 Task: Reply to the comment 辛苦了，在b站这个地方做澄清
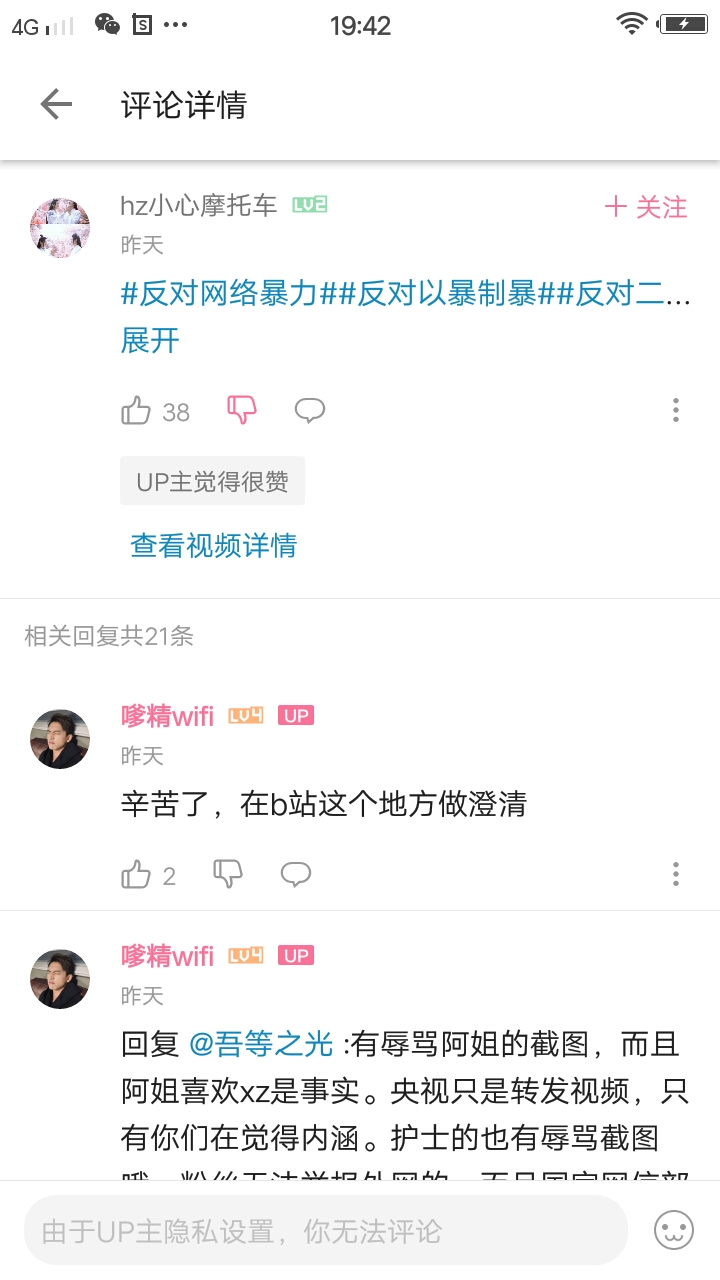point(295,875)
